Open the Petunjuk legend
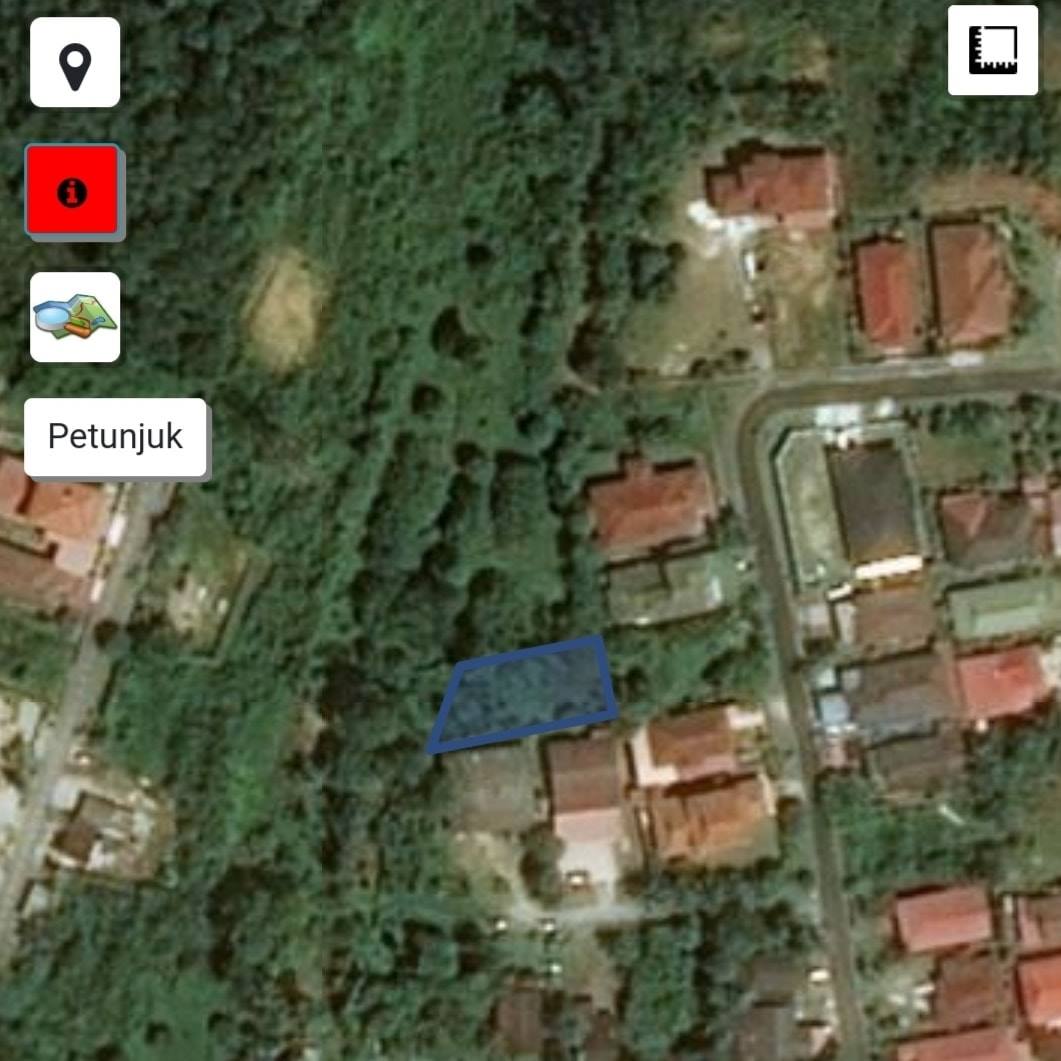The image size is (1061, 1061). (x=115, y=437)
